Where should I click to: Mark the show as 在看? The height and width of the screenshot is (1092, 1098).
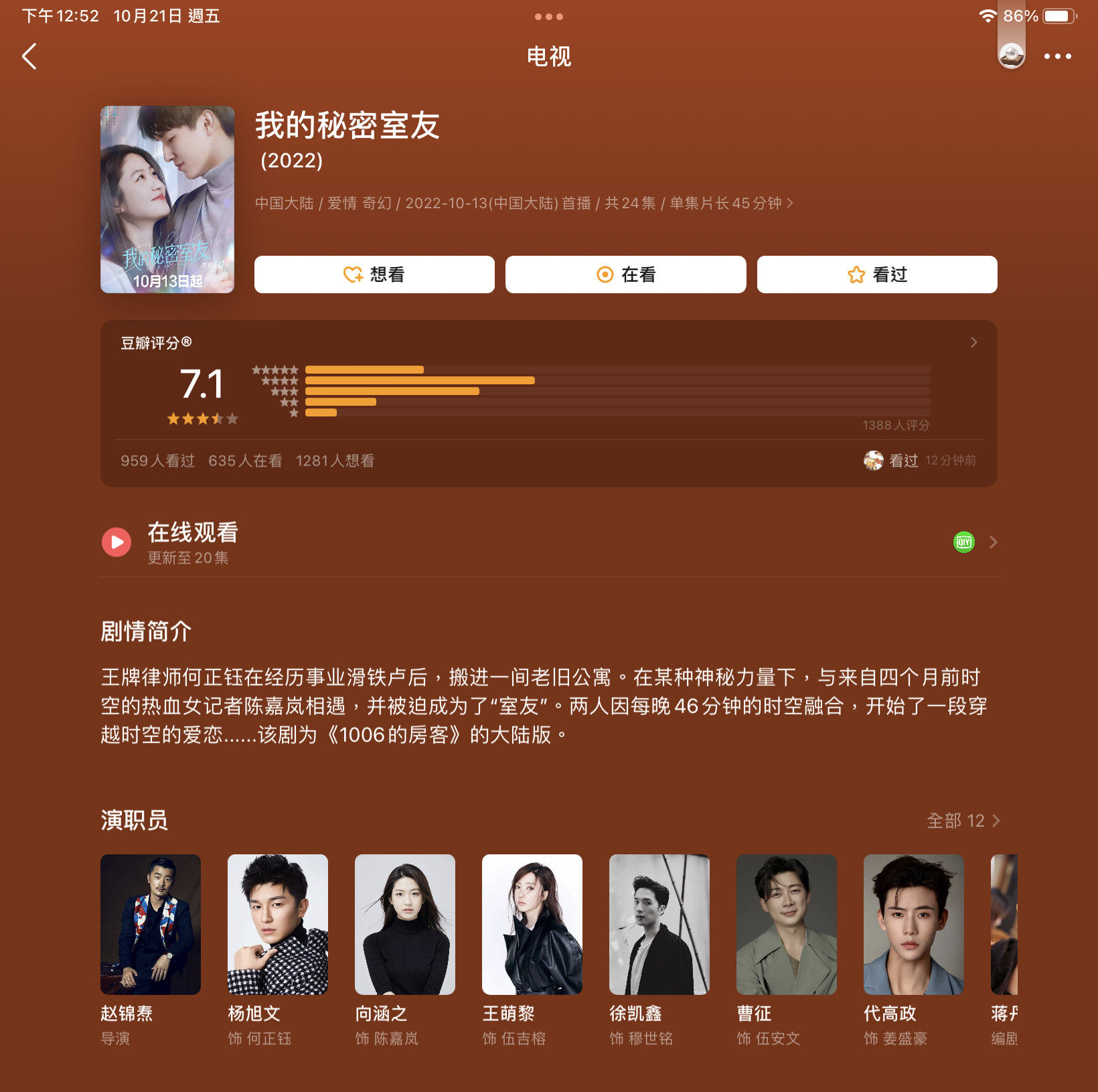tap(625, 275)
